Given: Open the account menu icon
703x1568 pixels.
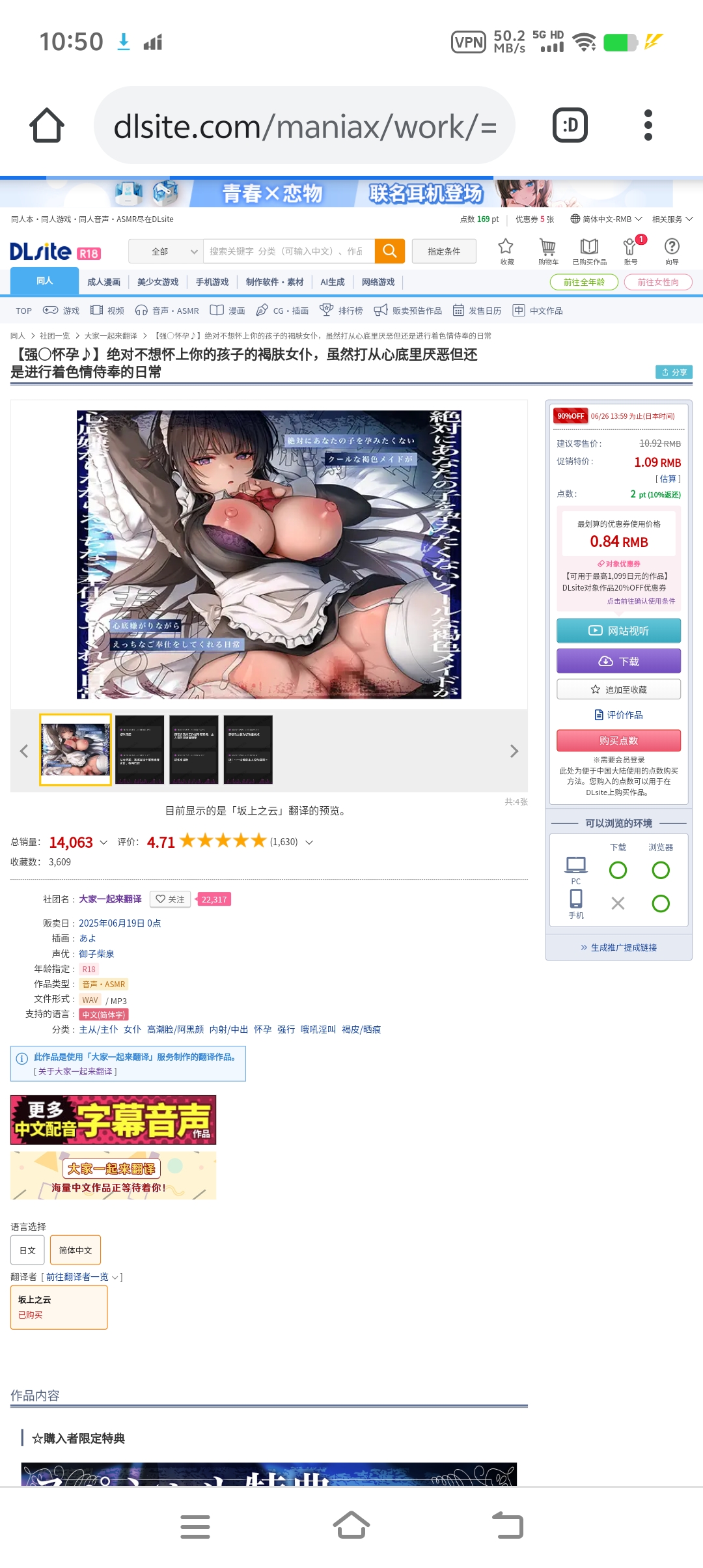Looking at the screenshot, I should pyautogui.click(x=630, y=251).
